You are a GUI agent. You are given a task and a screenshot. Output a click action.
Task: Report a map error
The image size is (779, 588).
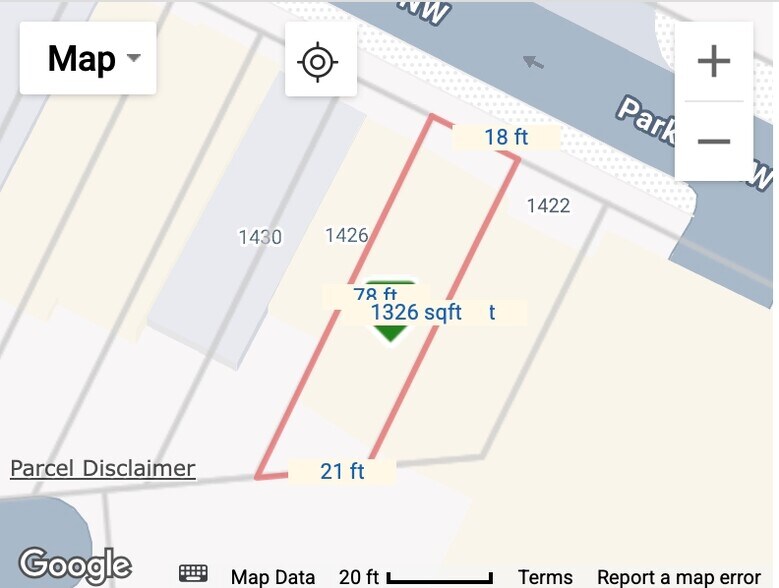pos(678,577)
